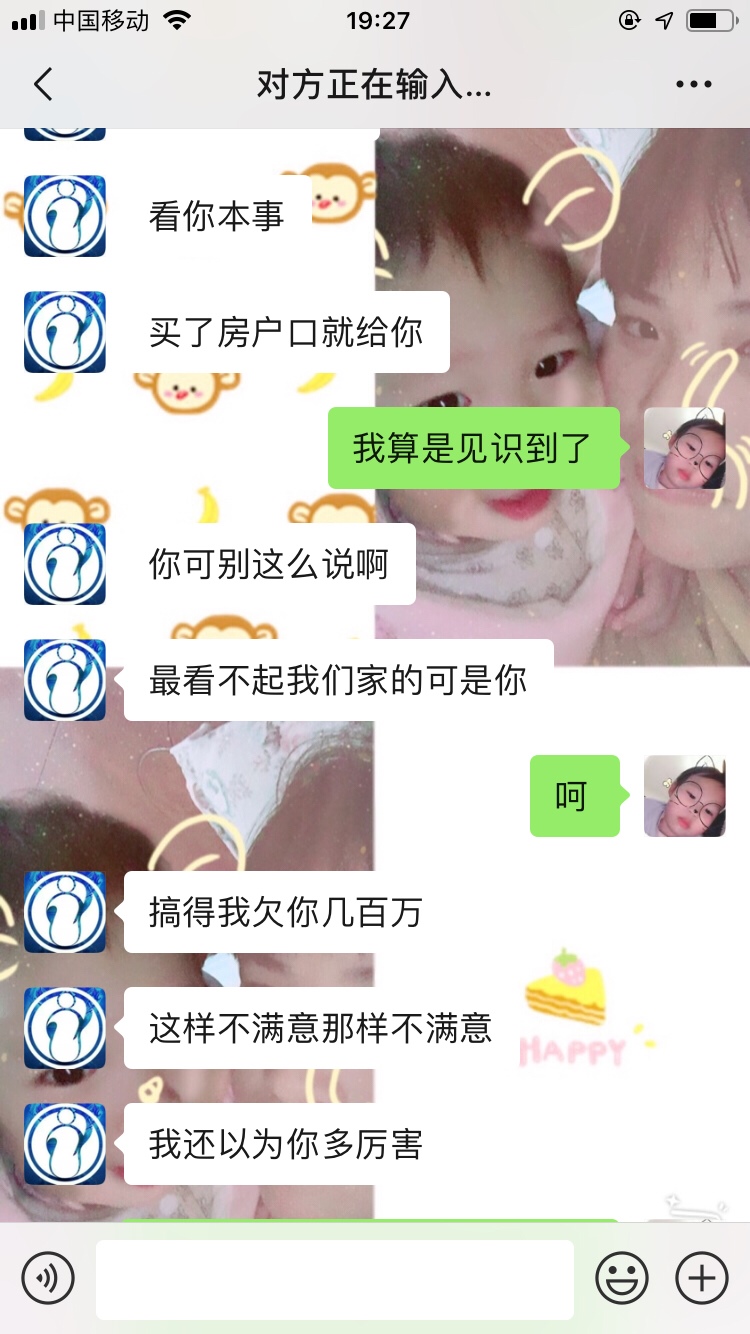
Task: Open the plus attachment menu
Action: tap(702, 1278)
